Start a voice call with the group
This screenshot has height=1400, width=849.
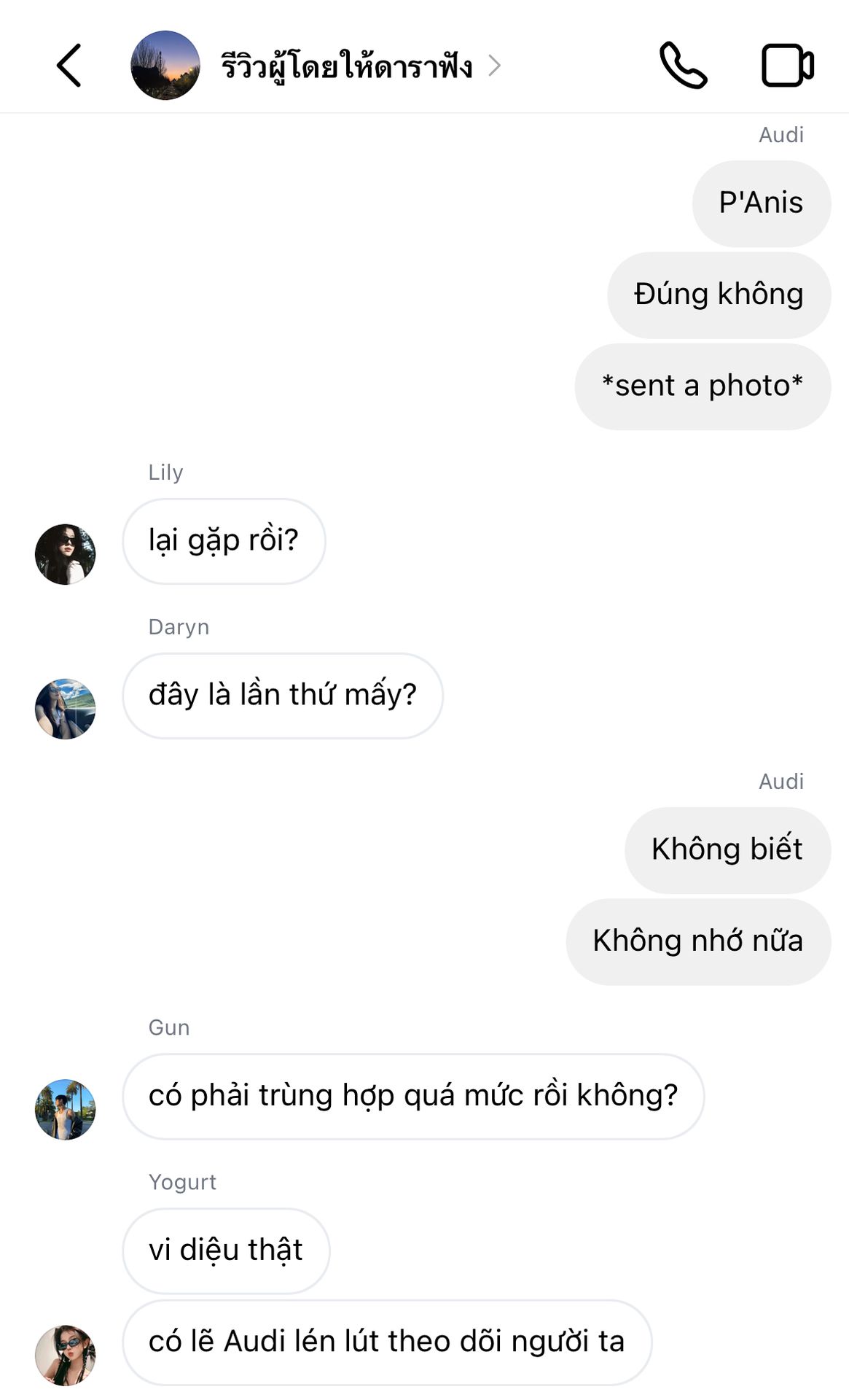pos(683,66)
